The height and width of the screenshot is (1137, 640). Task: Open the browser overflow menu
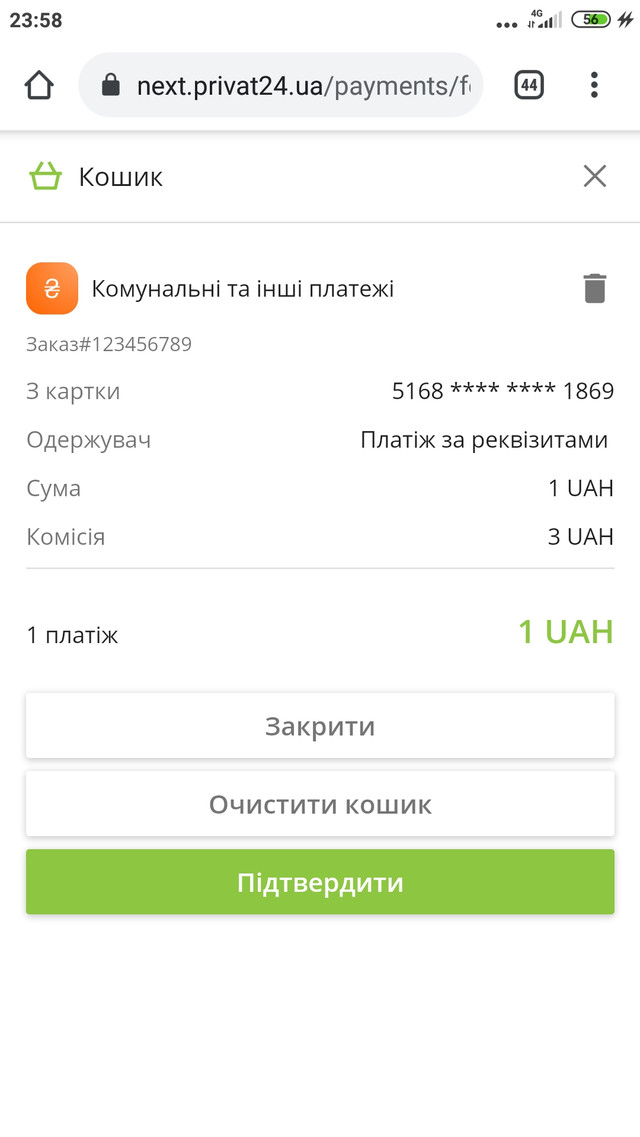tap(594, 86)
